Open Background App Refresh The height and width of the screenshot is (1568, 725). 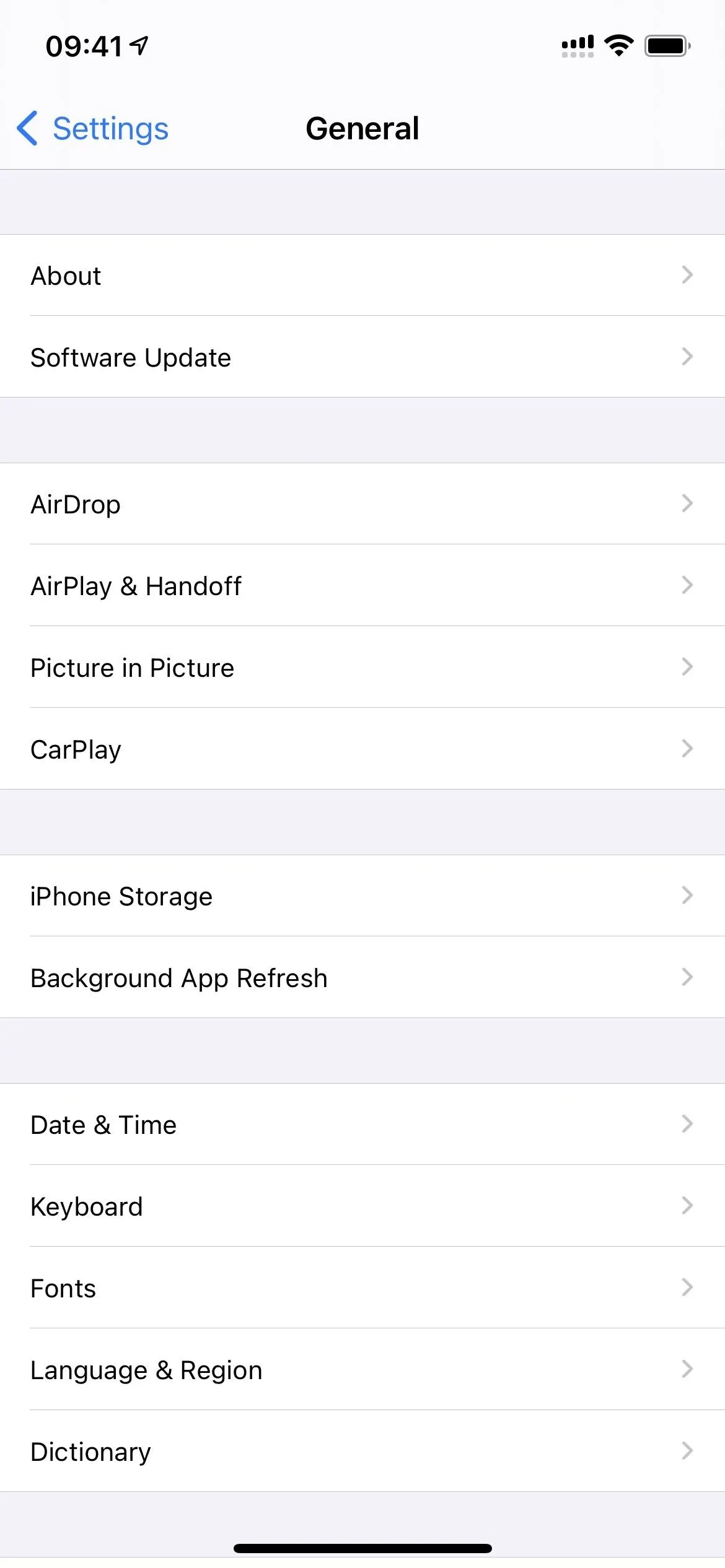click(x=362, y=978)
